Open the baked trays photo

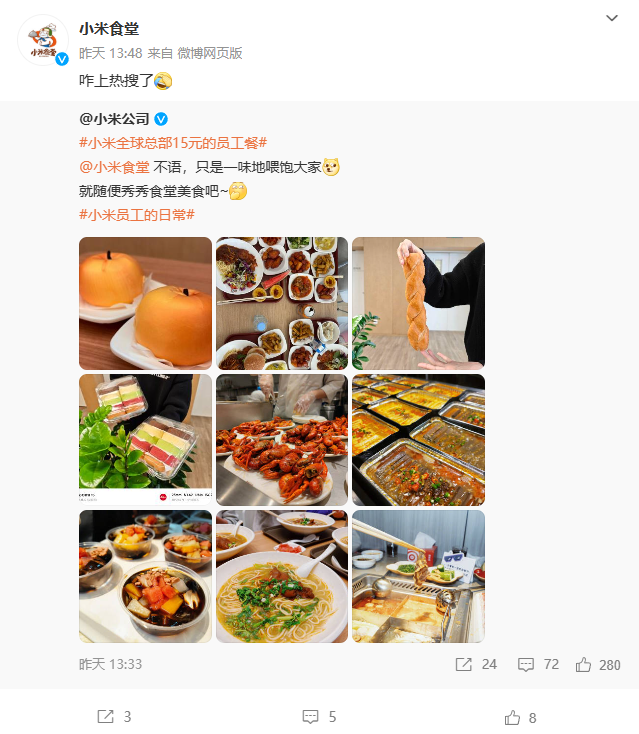pos(418,440)
